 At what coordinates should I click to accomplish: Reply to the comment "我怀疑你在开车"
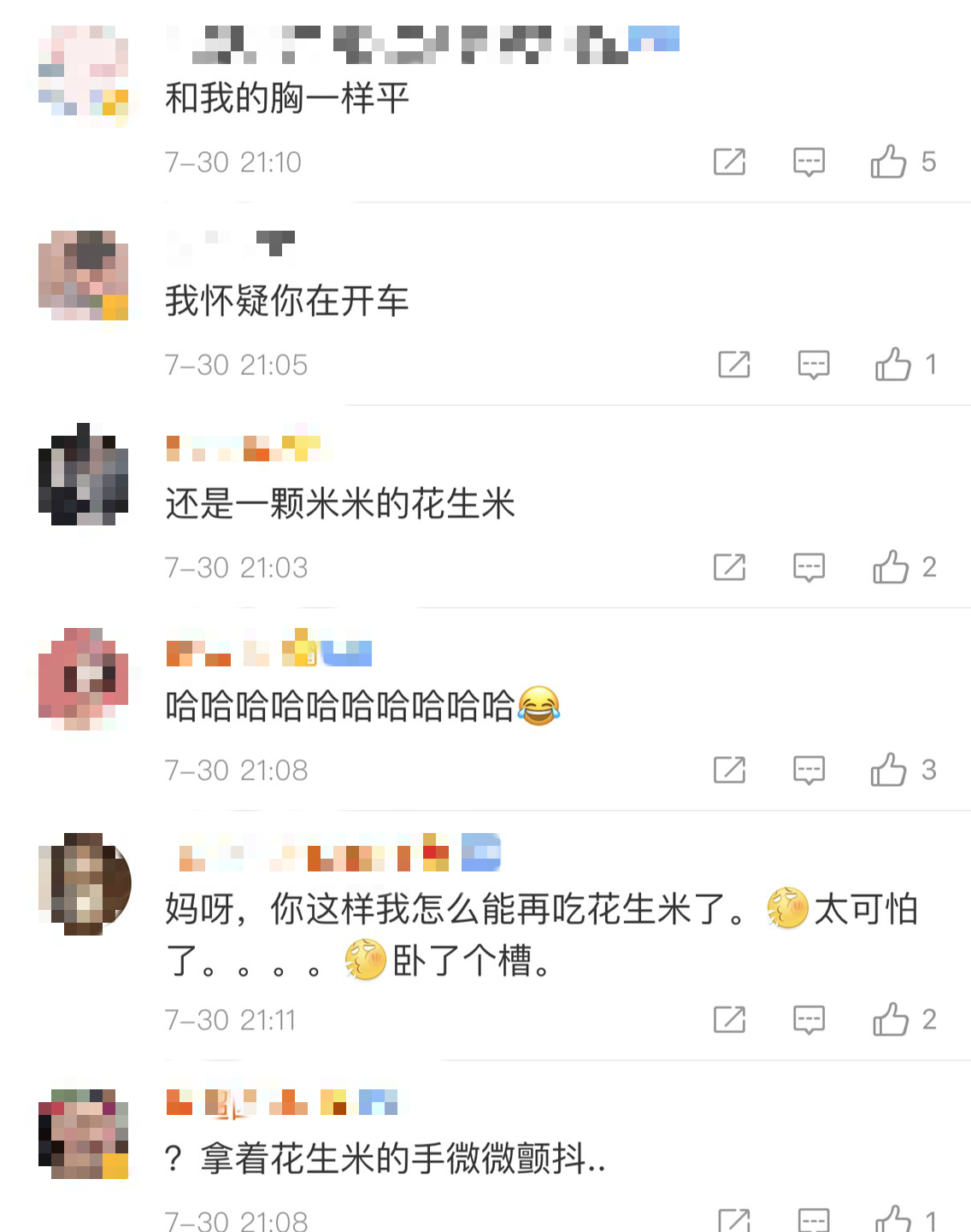pyautogui.click(x=813, y=365)
